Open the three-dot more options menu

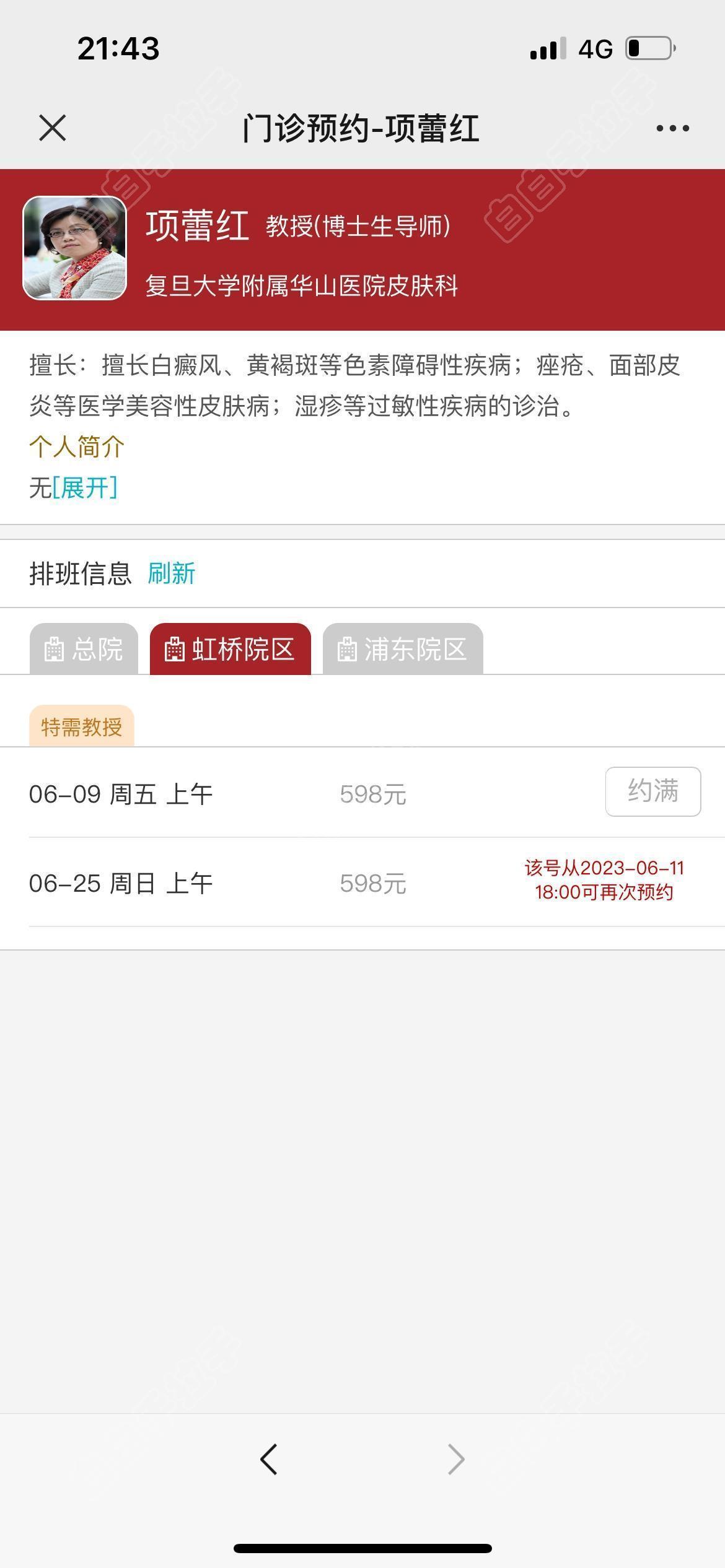pos(672,128)
